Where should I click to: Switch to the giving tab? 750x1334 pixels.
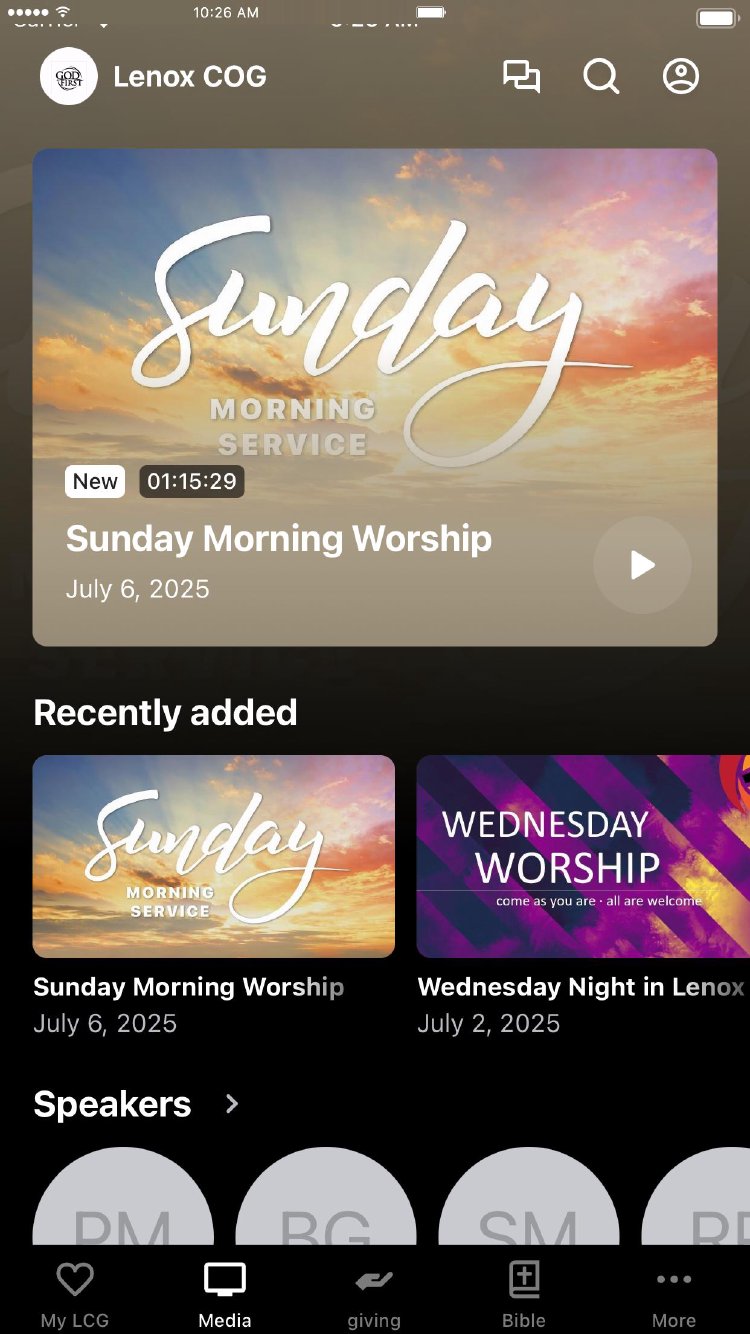tap(374, 1295)
